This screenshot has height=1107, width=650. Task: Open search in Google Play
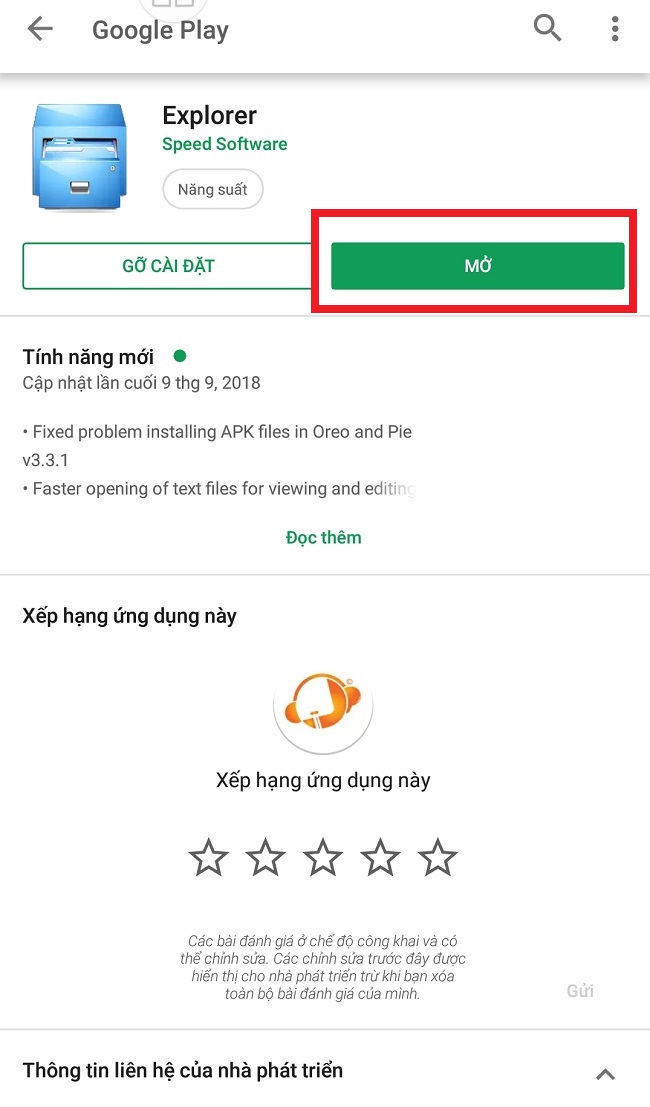coord(547,29)
